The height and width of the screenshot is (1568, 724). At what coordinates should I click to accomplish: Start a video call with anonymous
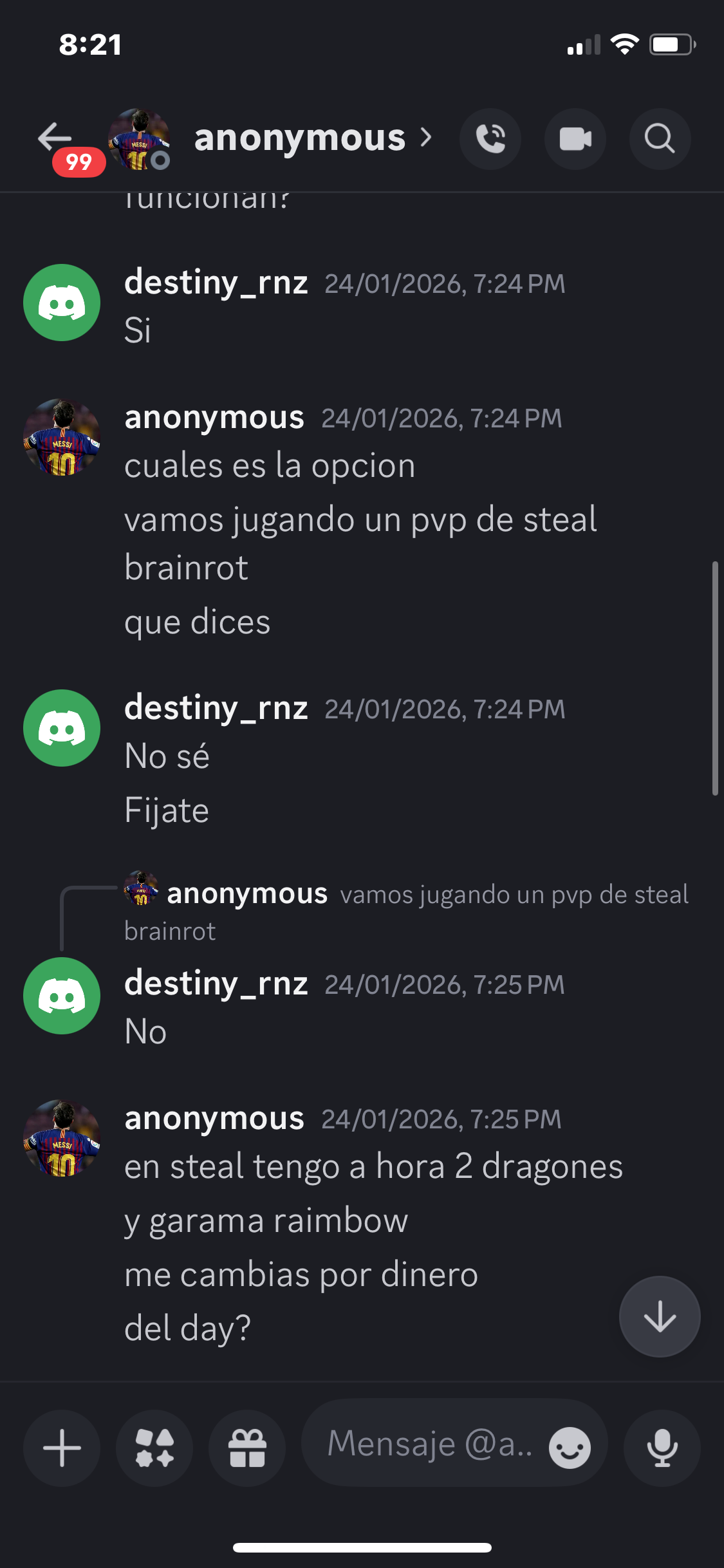pyautogui.click(x=575, y=139)
